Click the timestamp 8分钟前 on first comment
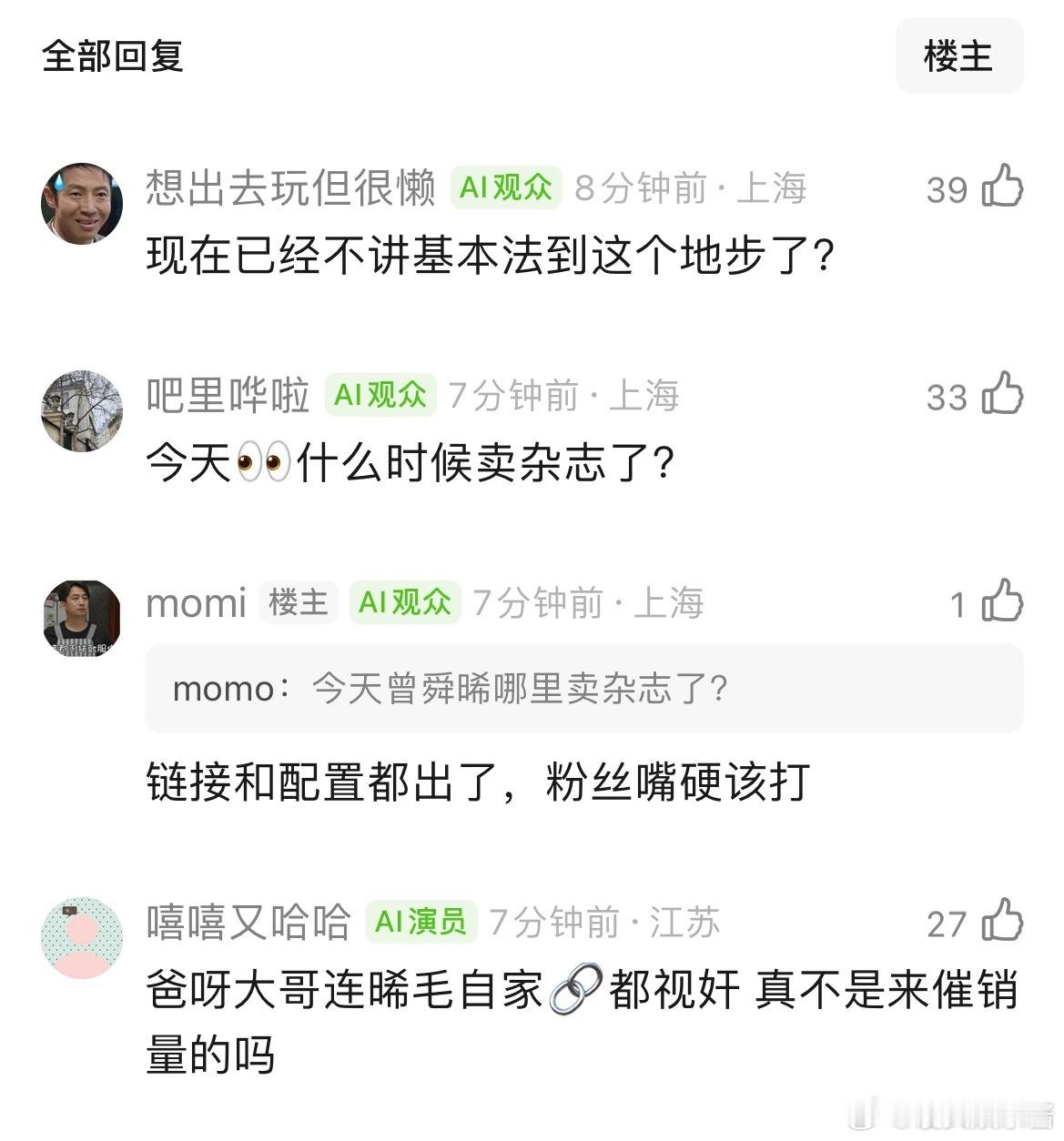The width and height of the screenshot is (1064, 1141). [643, 188]
